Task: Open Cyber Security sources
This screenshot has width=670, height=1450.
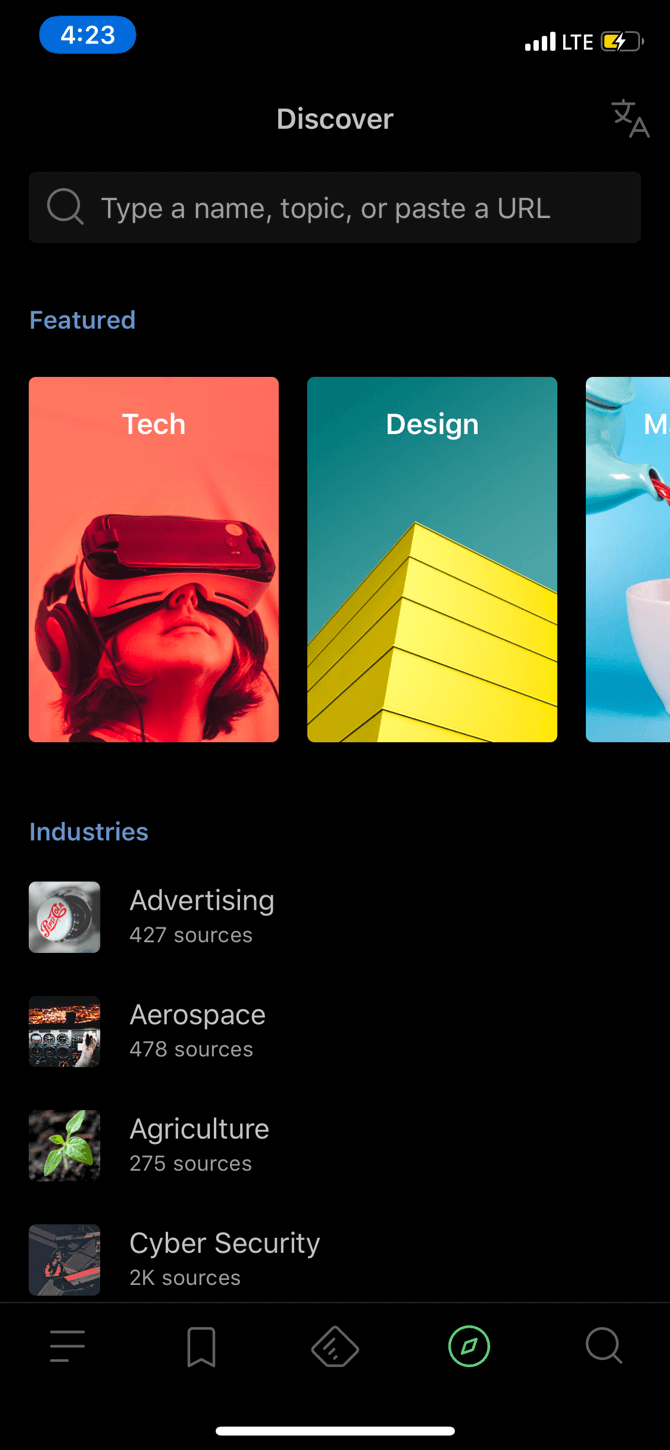Action: pos(224,1258)
